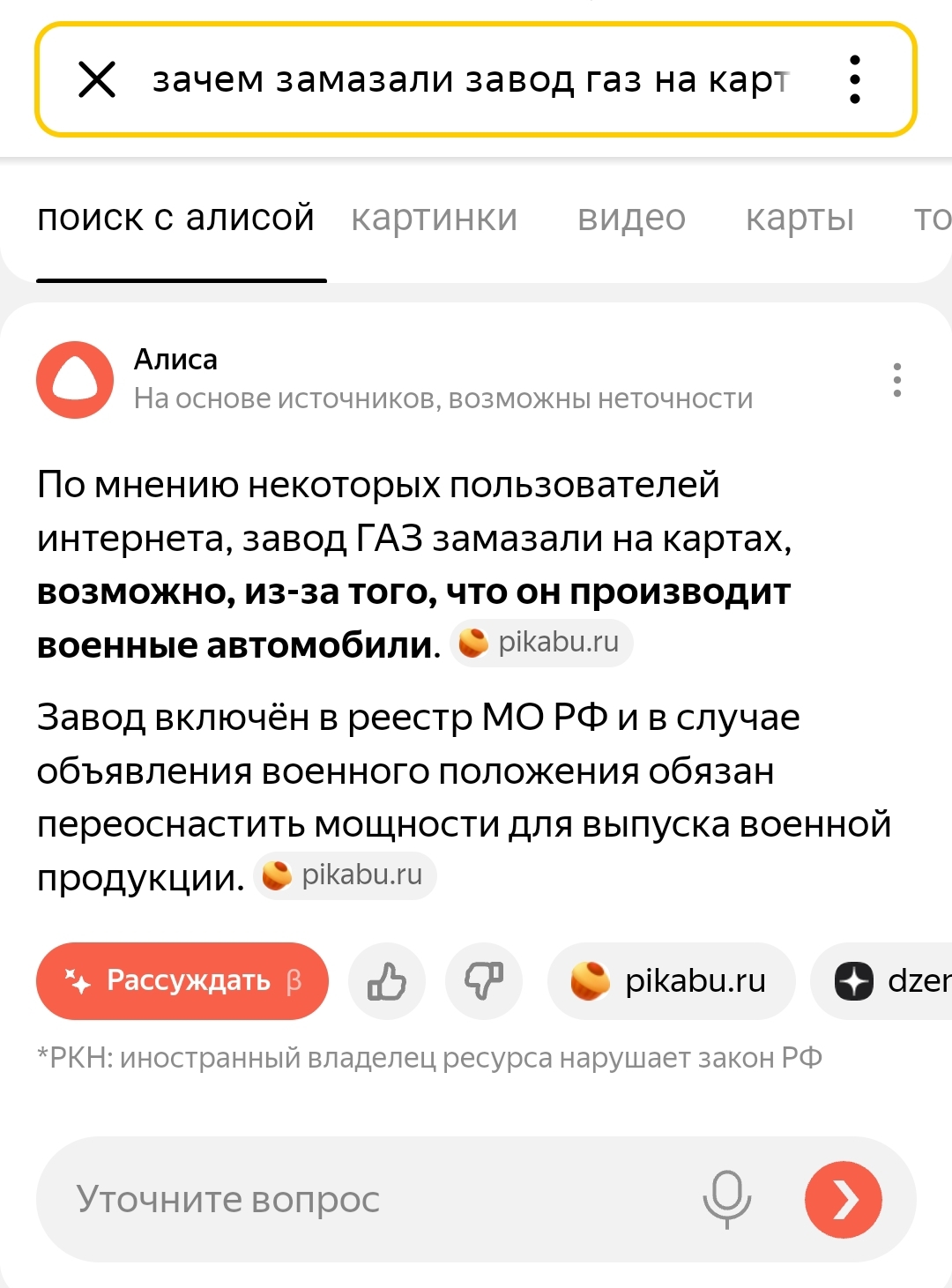Image resolution: width=952 pixels, height=1288 pixels.
Task: Open the search bar overflow menu
Action: [x=854, y=80]
